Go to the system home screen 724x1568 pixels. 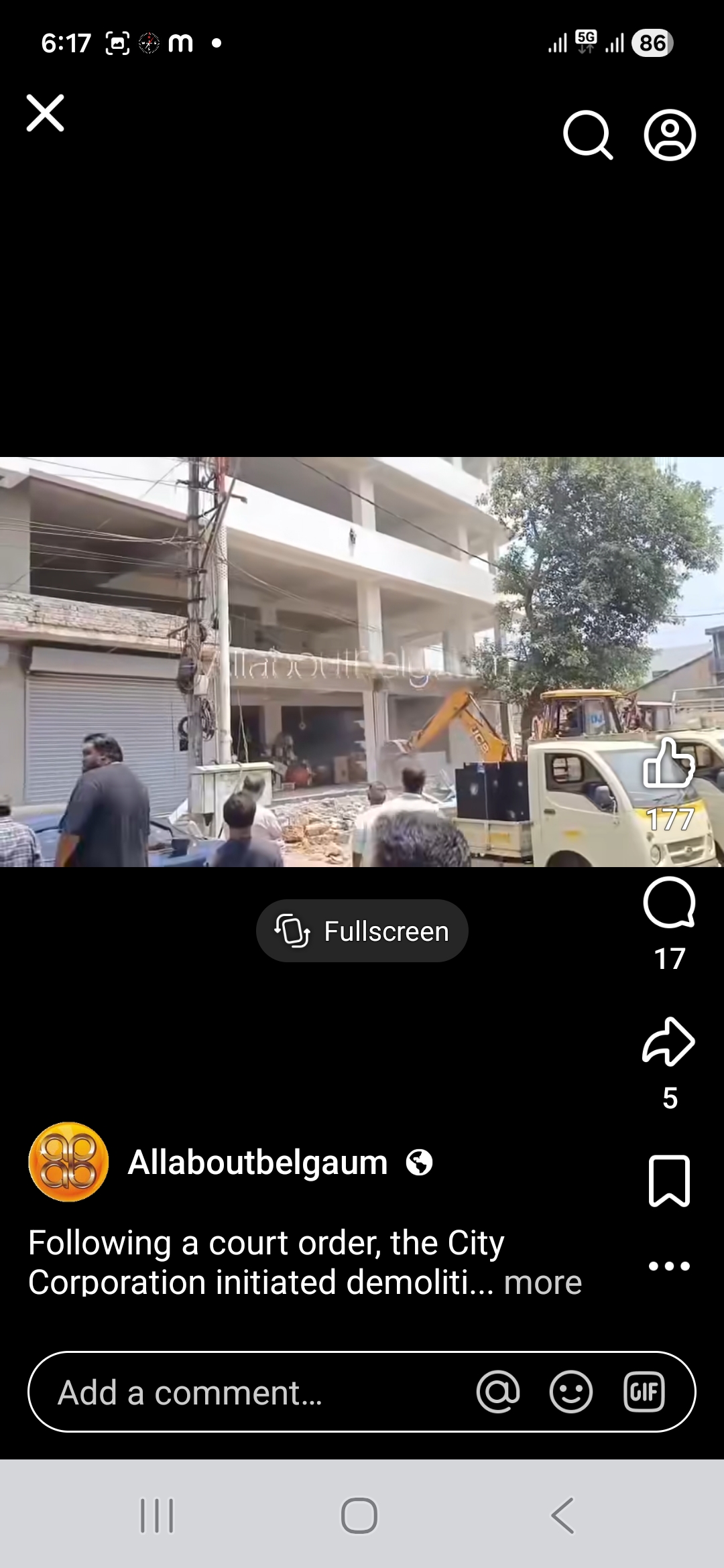tap(359, 1516)
